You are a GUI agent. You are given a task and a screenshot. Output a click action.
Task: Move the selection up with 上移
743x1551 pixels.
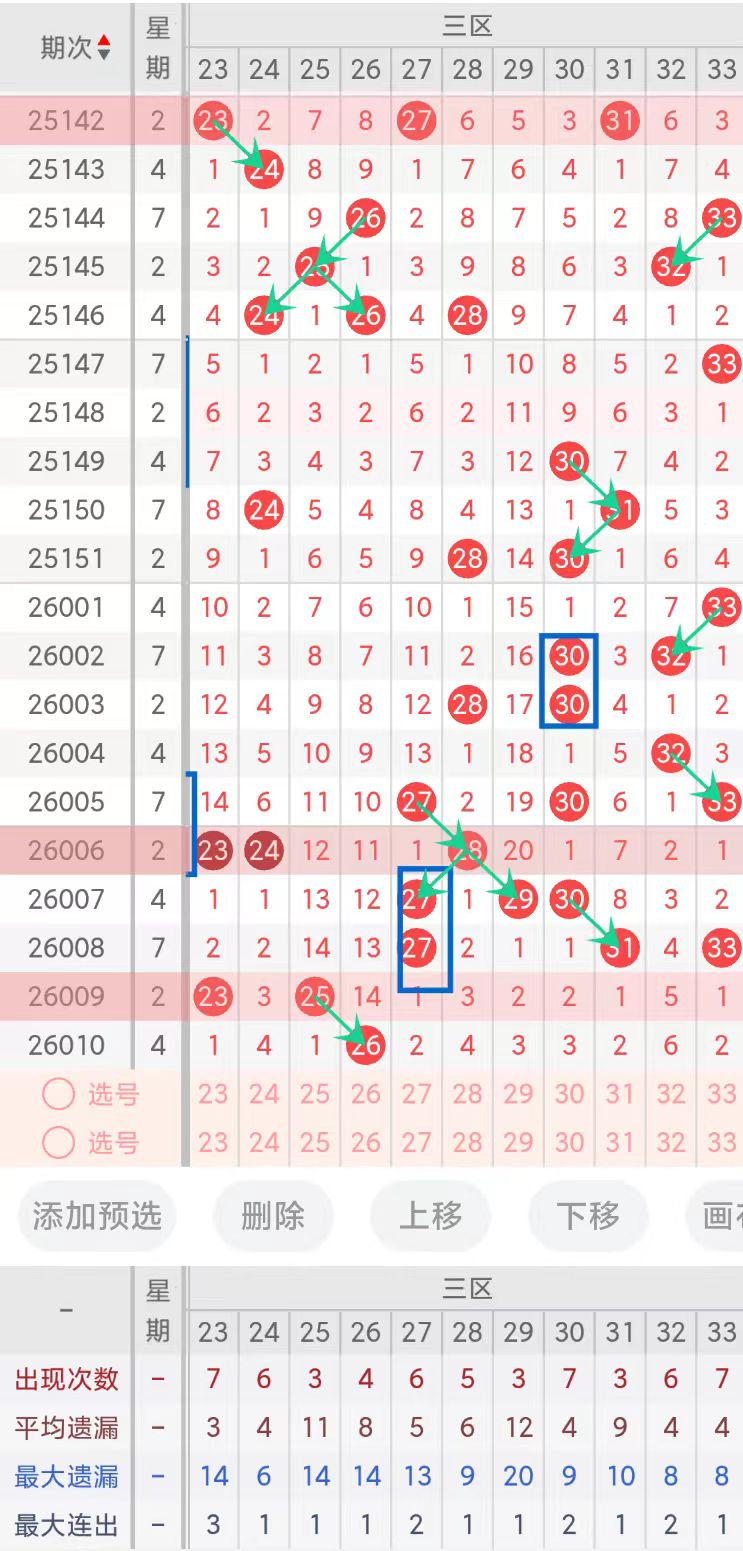pyautogui.click(x=430, y=1216)
